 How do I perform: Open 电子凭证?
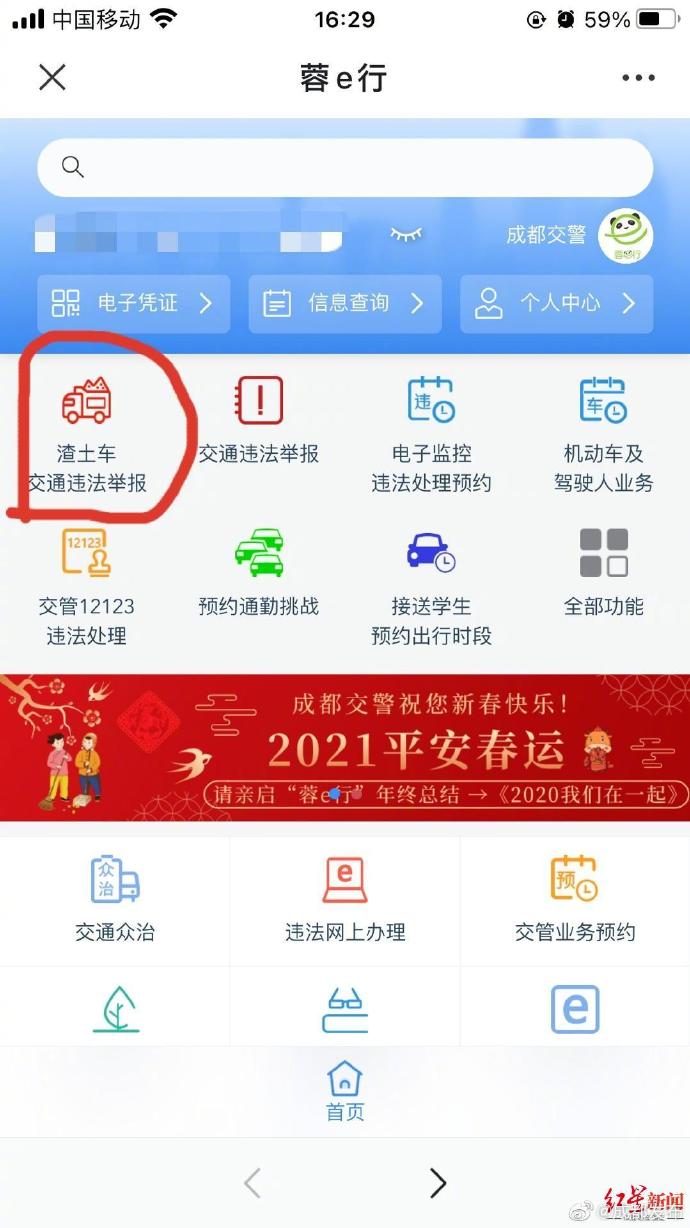click(133, 303)
